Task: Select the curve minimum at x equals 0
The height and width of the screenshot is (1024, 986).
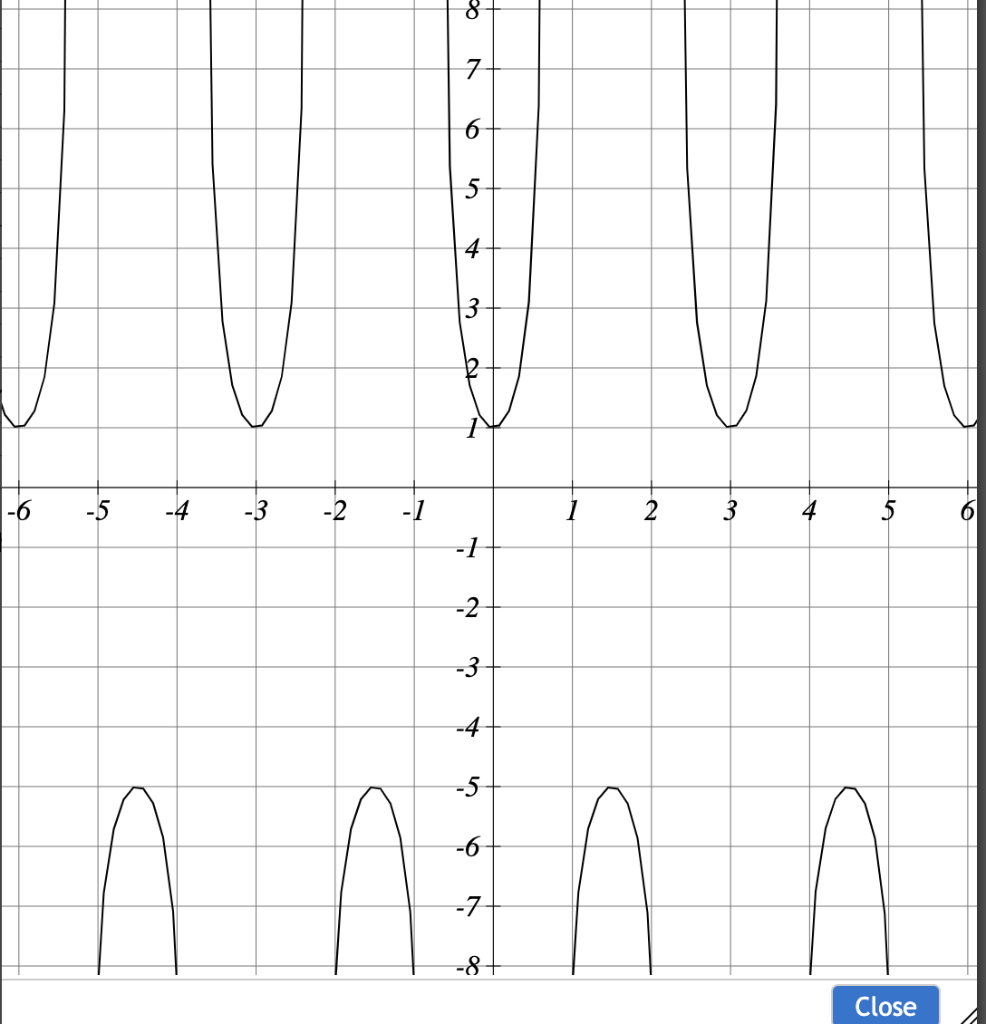Action: [x=491, y=426]
